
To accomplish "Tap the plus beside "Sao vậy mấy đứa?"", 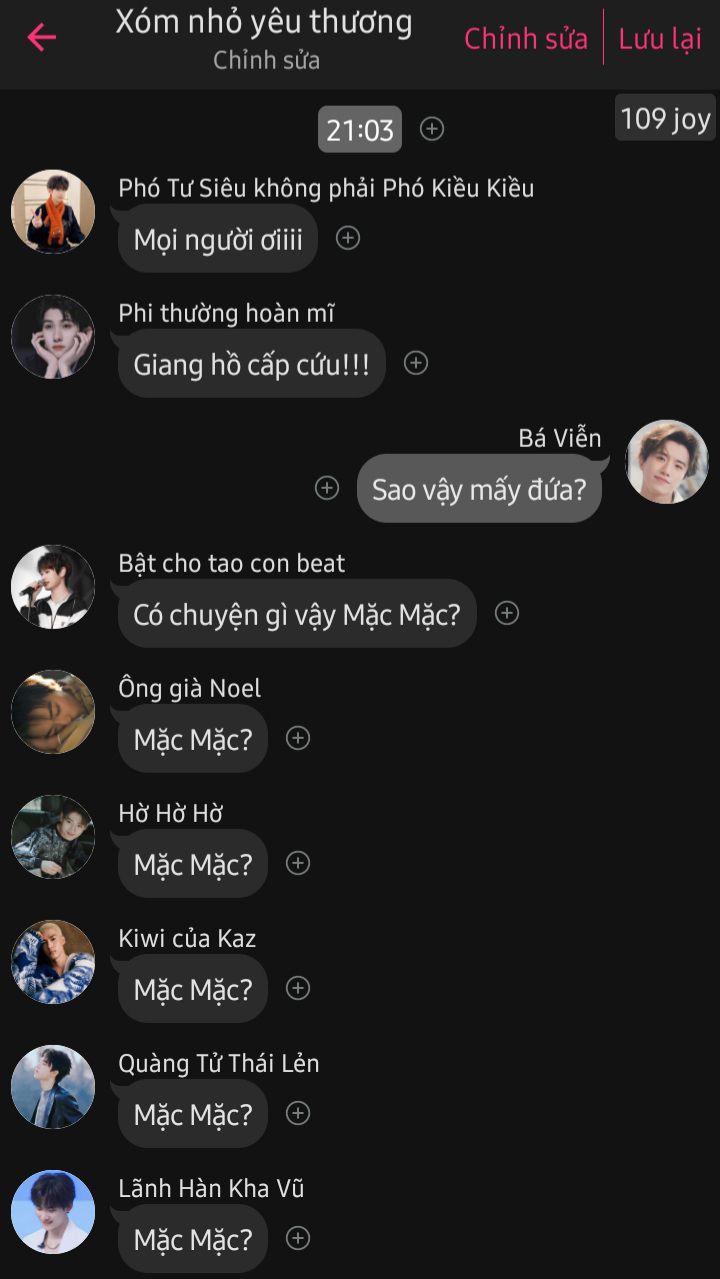I will [x=327, y=488].
